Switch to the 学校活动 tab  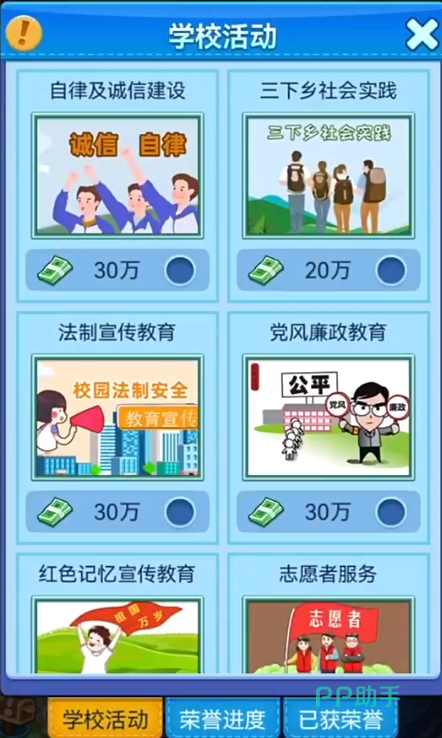(x=105, y=719)
